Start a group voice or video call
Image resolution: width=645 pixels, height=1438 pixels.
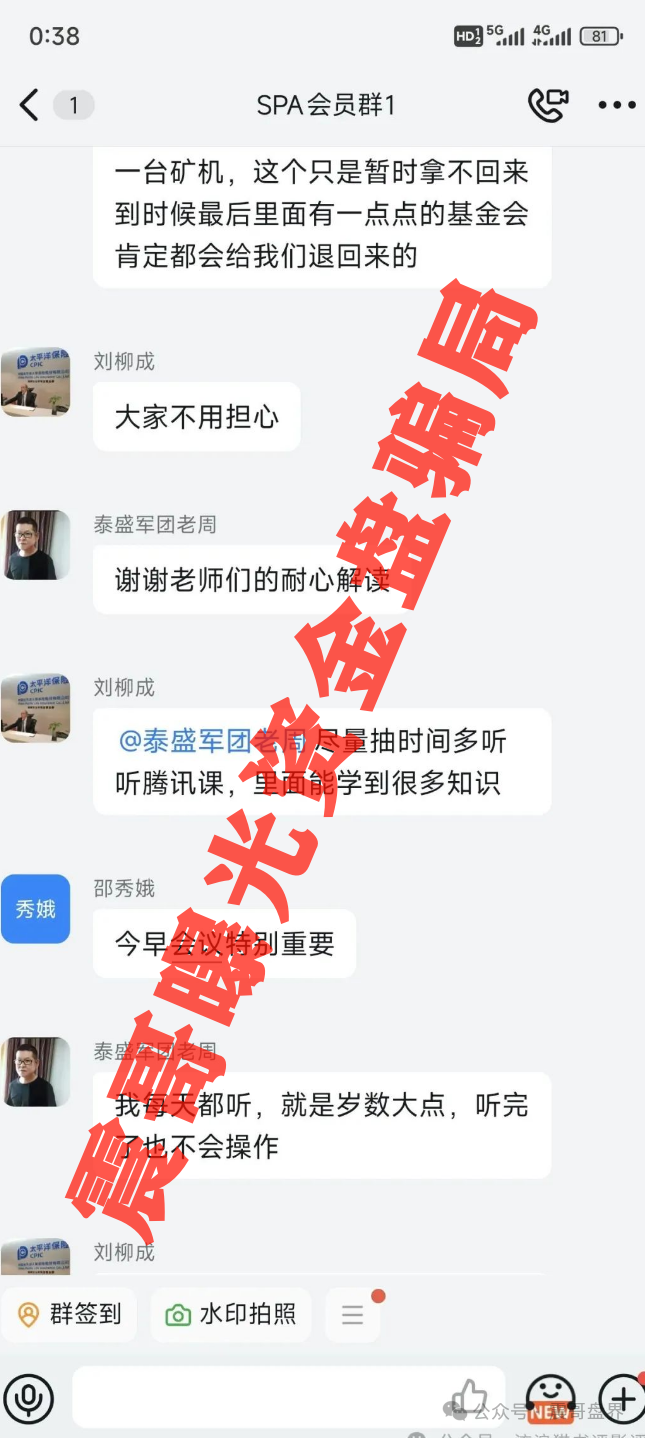(548, 105)
